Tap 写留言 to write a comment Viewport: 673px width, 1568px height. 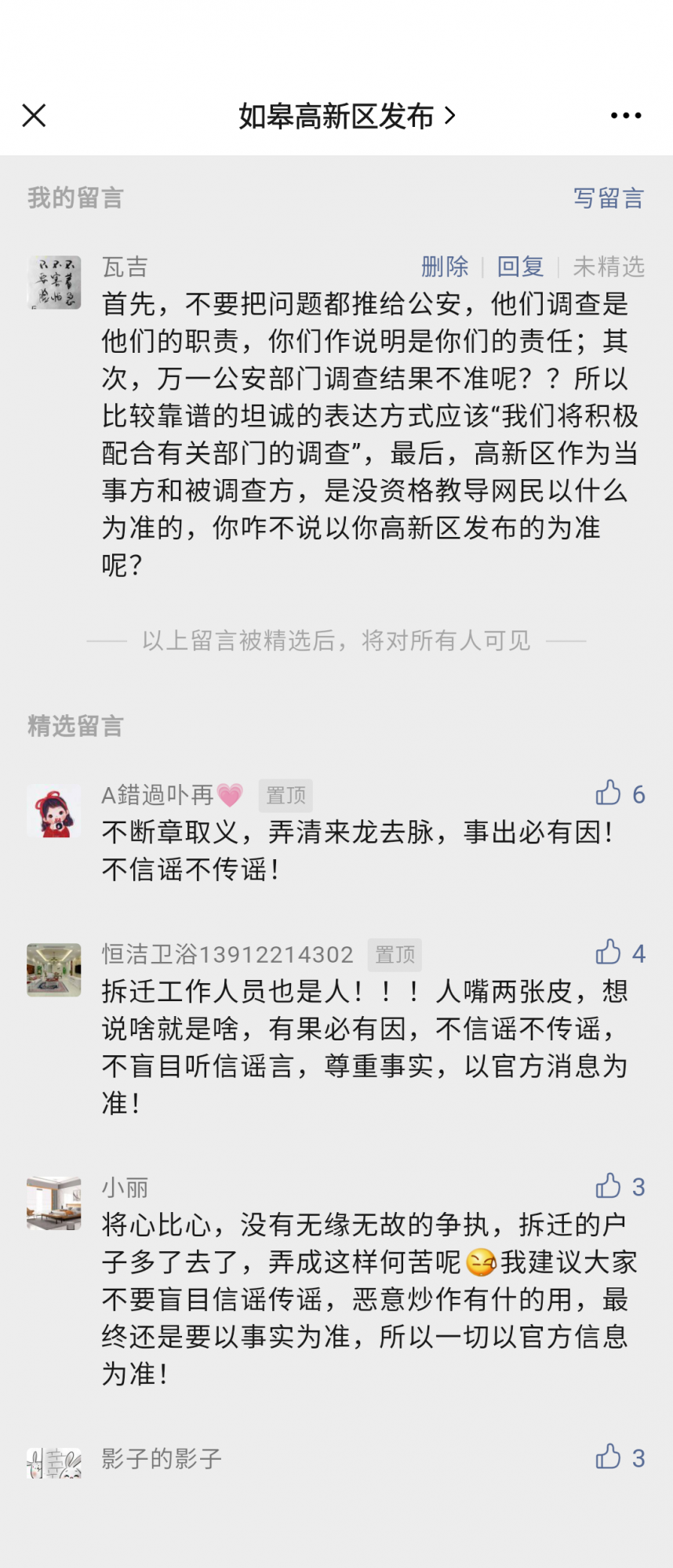609,198
